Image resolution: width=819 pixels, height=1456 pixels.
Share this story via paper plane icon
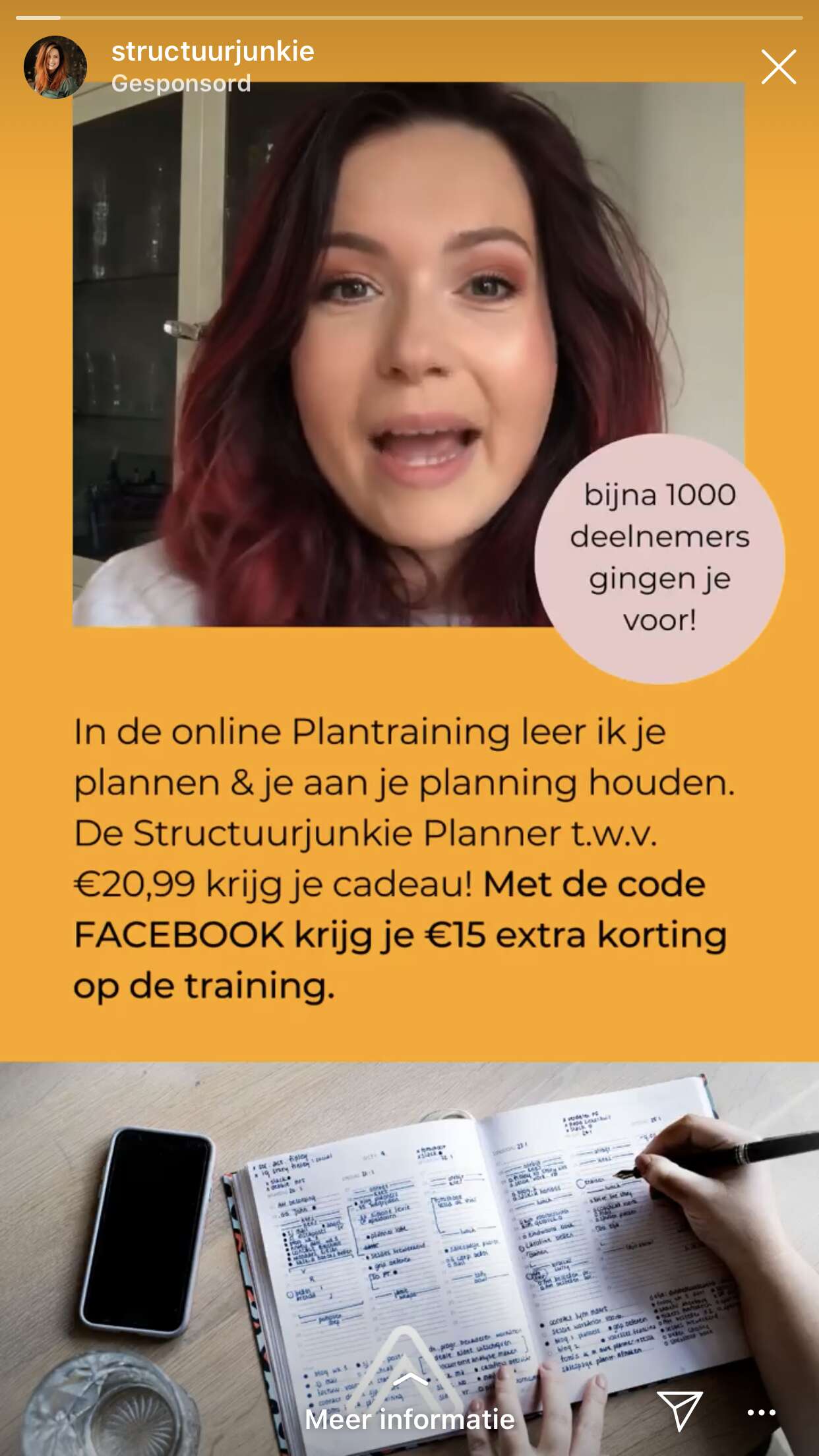click(x=679, y=1412)
